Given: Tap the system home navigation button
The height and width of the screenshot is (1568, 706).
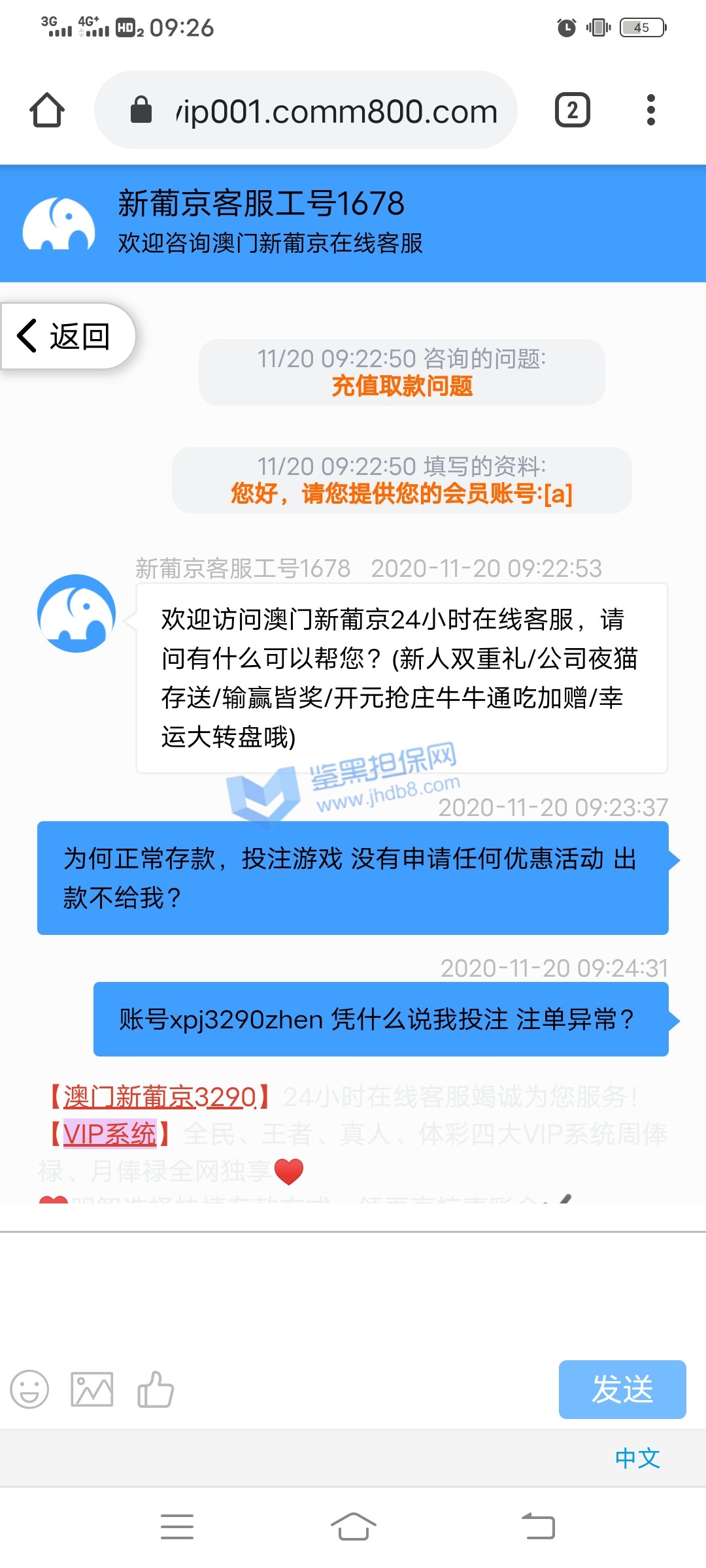Looking at the screenshot, I should pos(353,1526).
